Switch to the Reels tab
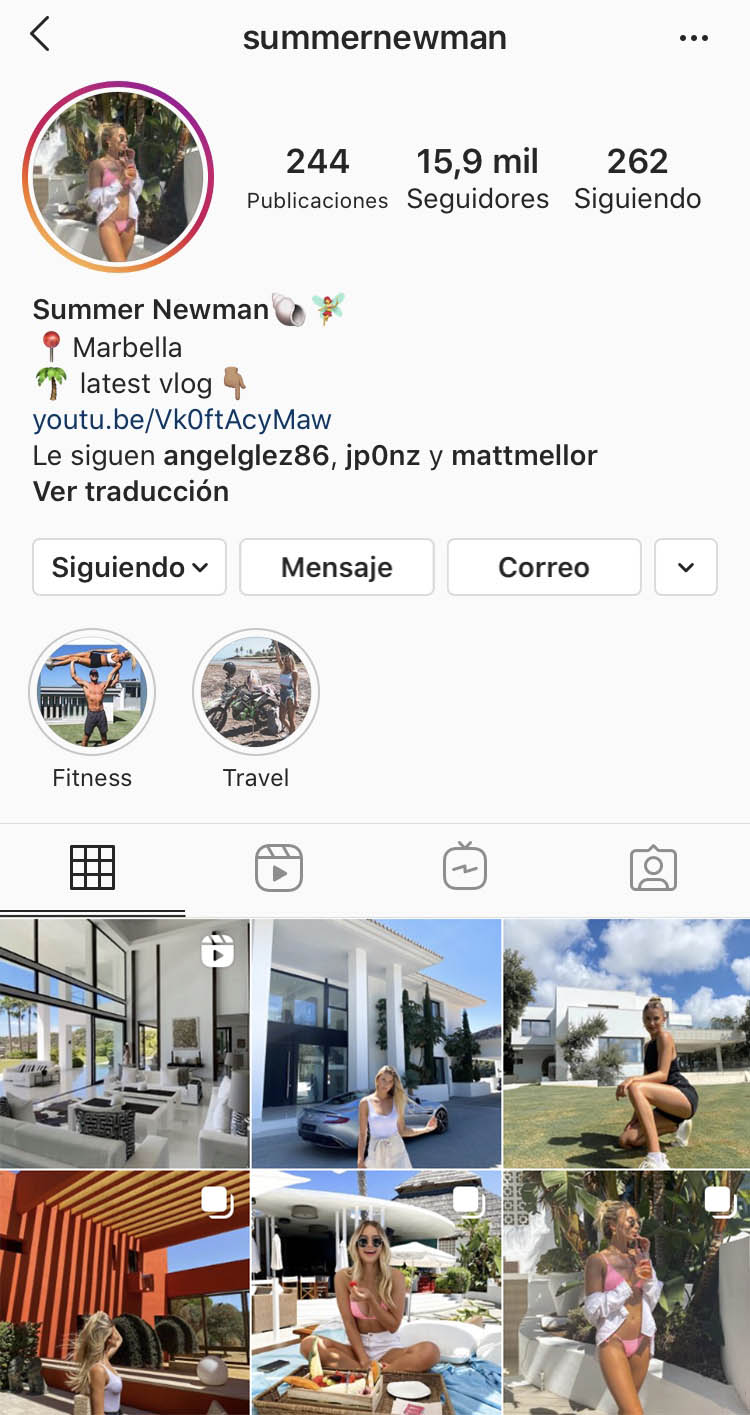Viewport: 750px width, 1415px height. click(279, 868)
